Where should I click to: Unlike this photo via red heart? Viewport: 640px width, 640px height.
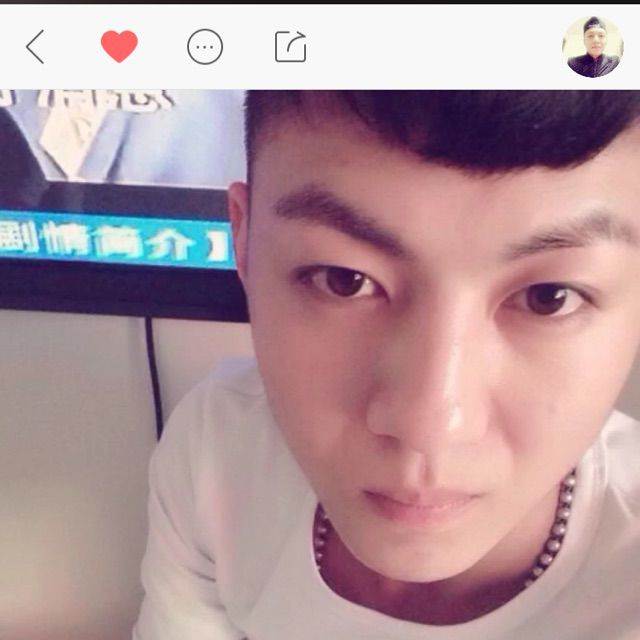pyautogui.click(x=119, y=47)
